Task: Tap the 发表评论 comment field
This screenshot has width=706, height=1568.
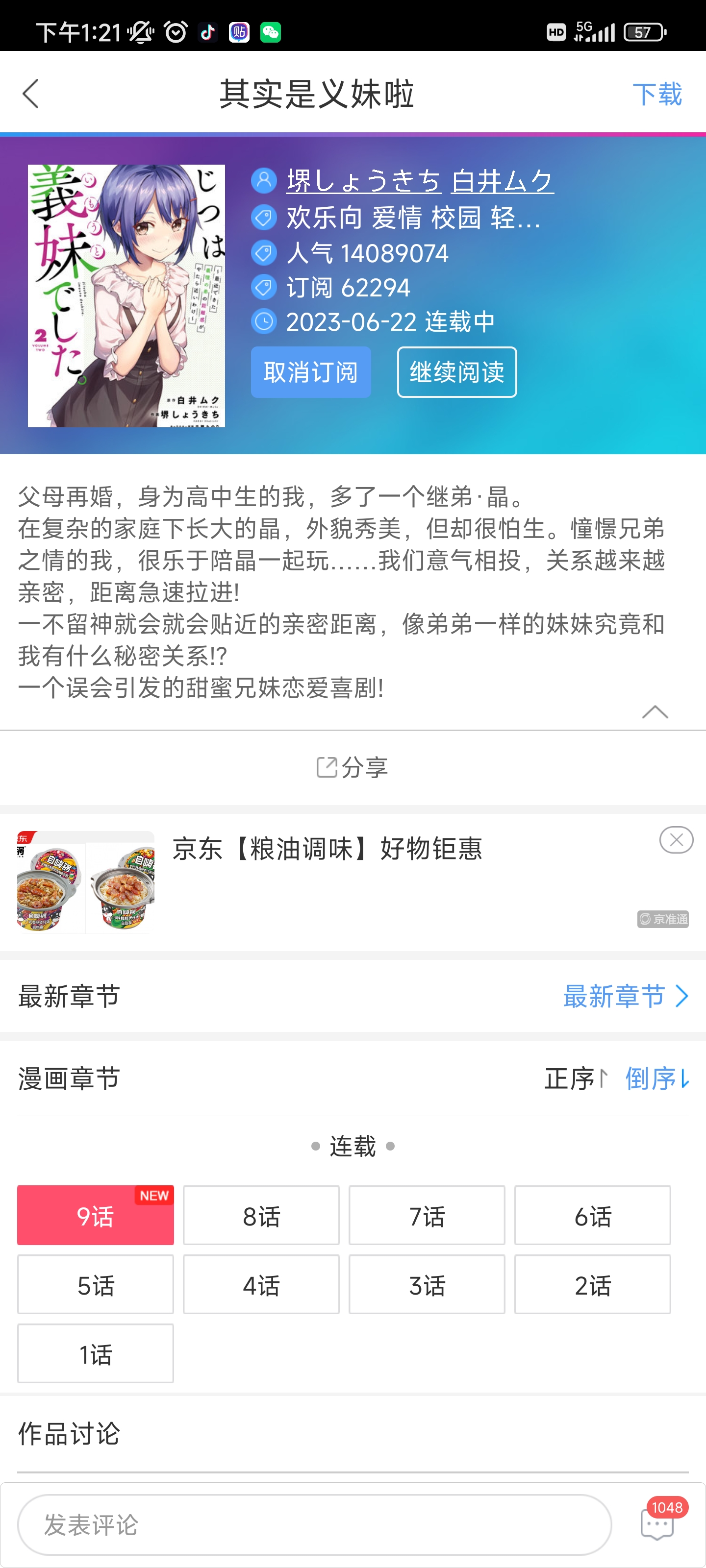Action: 314,1525
